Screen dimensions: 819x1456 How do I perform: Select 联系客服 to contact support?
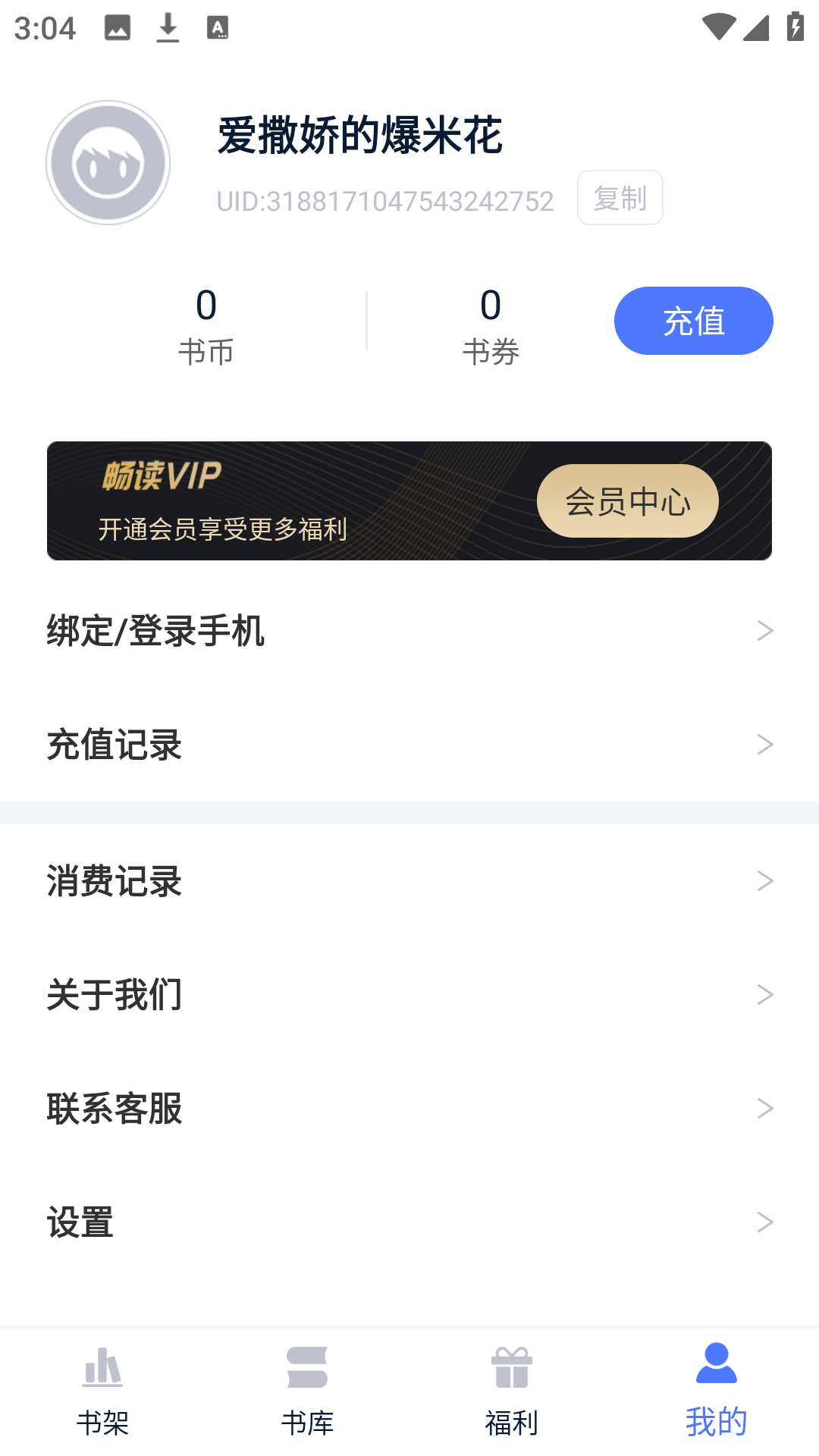[x=409, y=1108]
